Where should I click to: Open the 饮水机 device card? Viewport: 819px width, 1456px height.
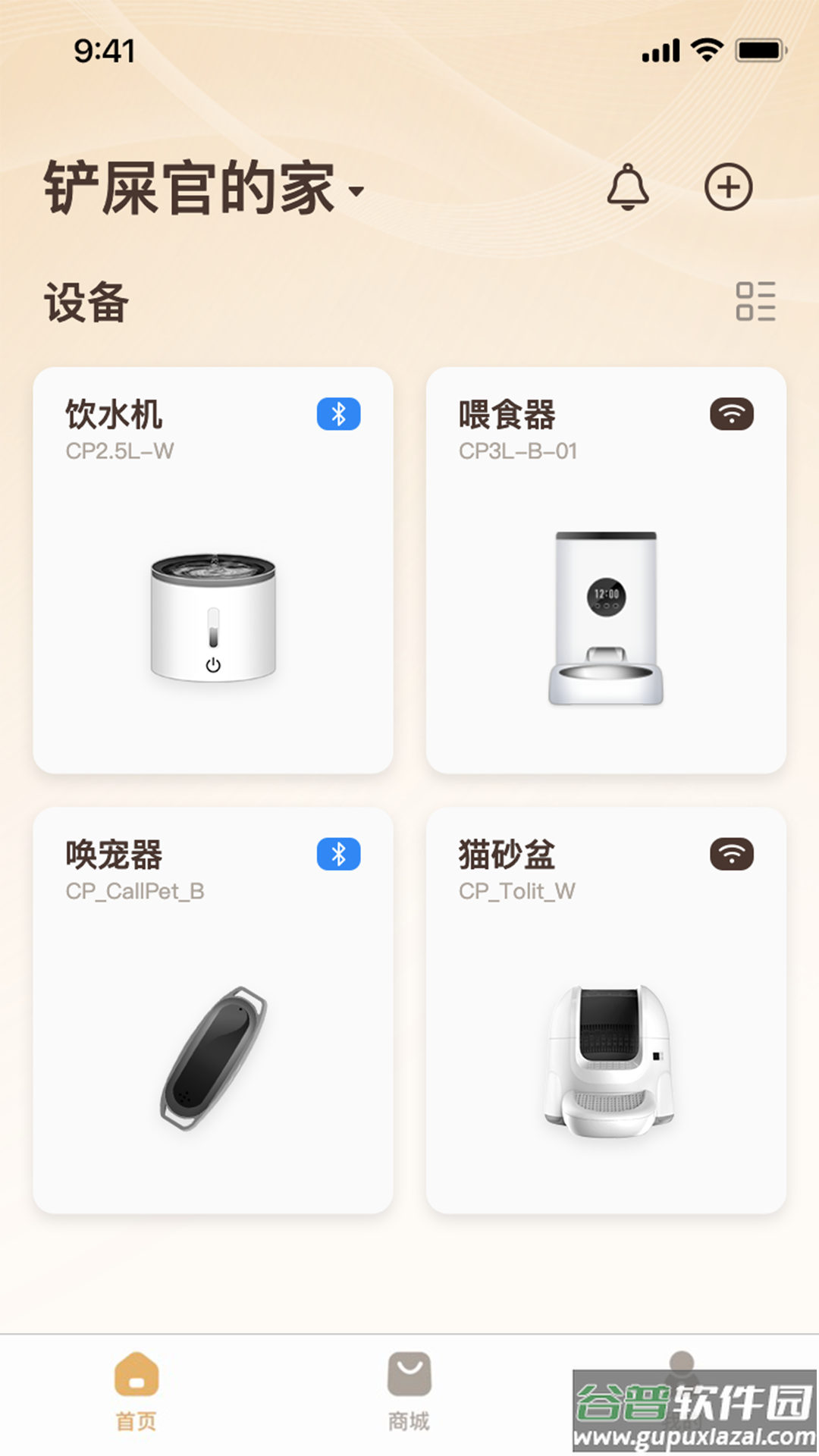click(212, 569)
